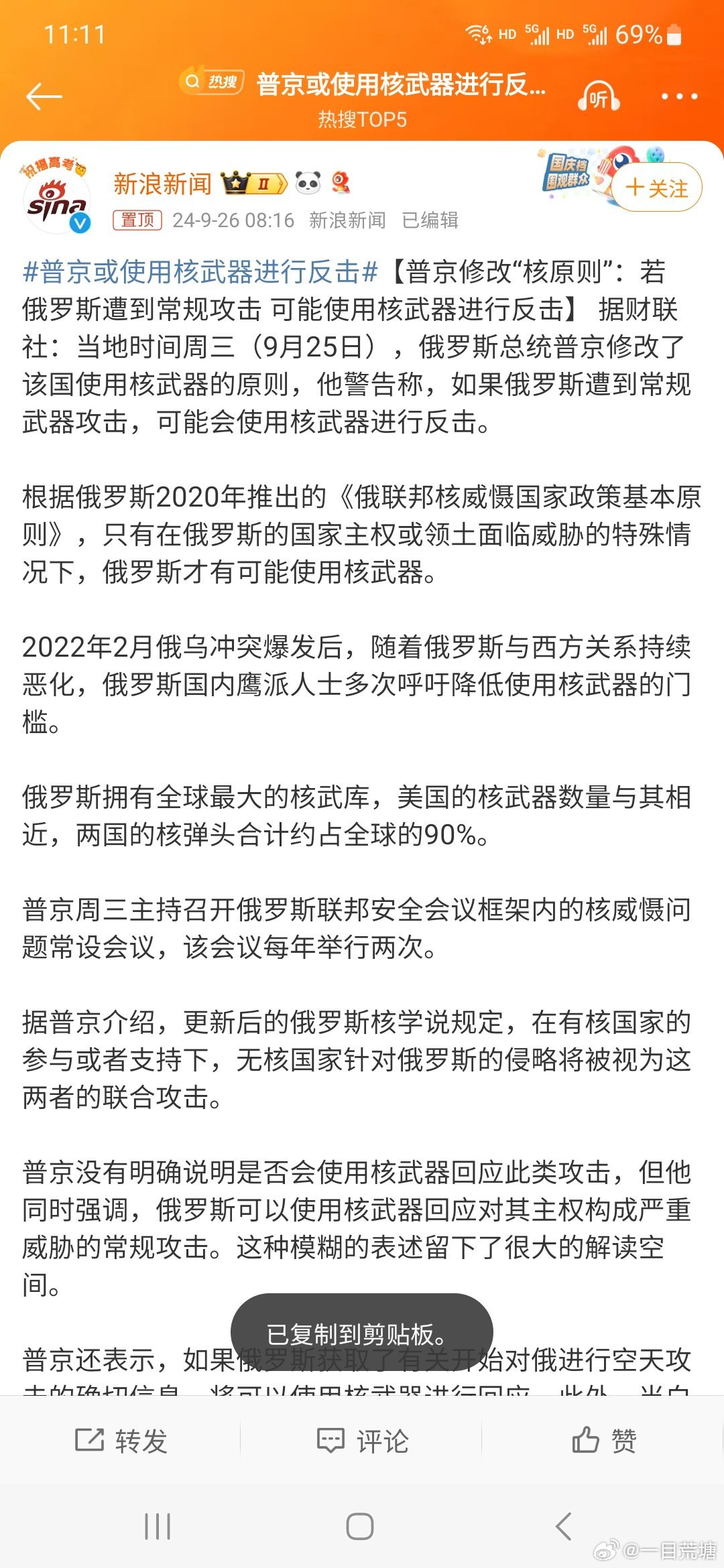Follow 新浪新闻 with the 关注 button
724x1568 pixels.
656,188
